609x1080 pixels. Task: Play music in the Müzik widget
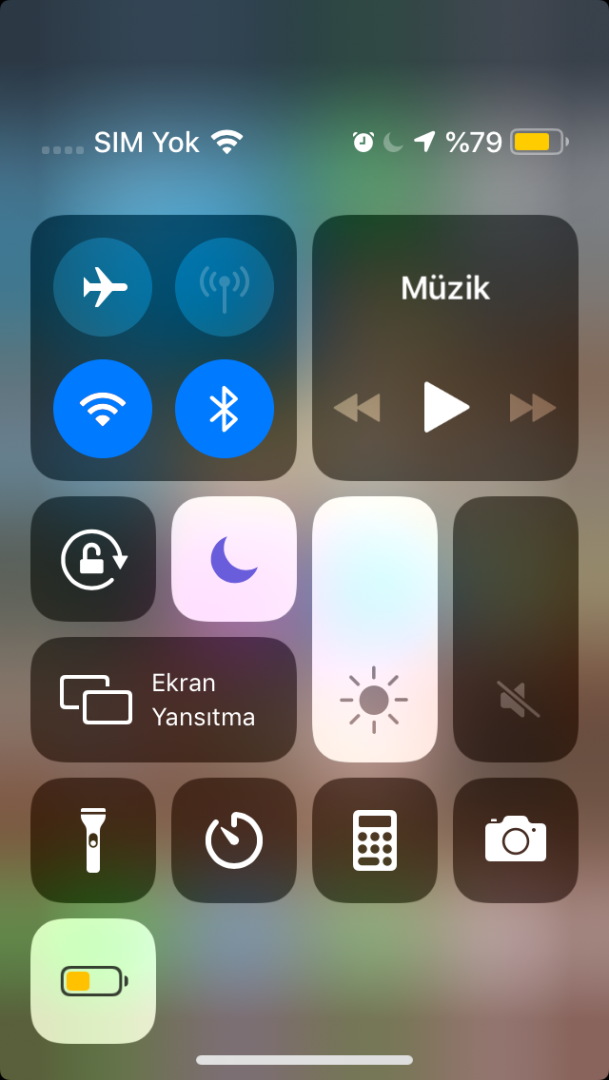(x=446, y=407)
